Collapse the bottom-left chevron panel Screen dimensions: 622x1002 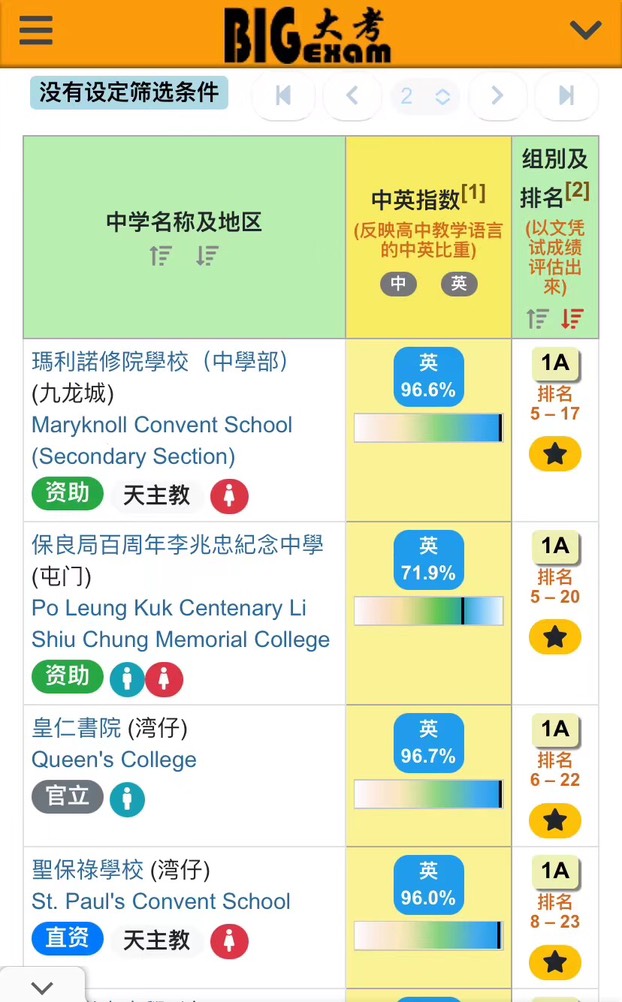[42, 987]
